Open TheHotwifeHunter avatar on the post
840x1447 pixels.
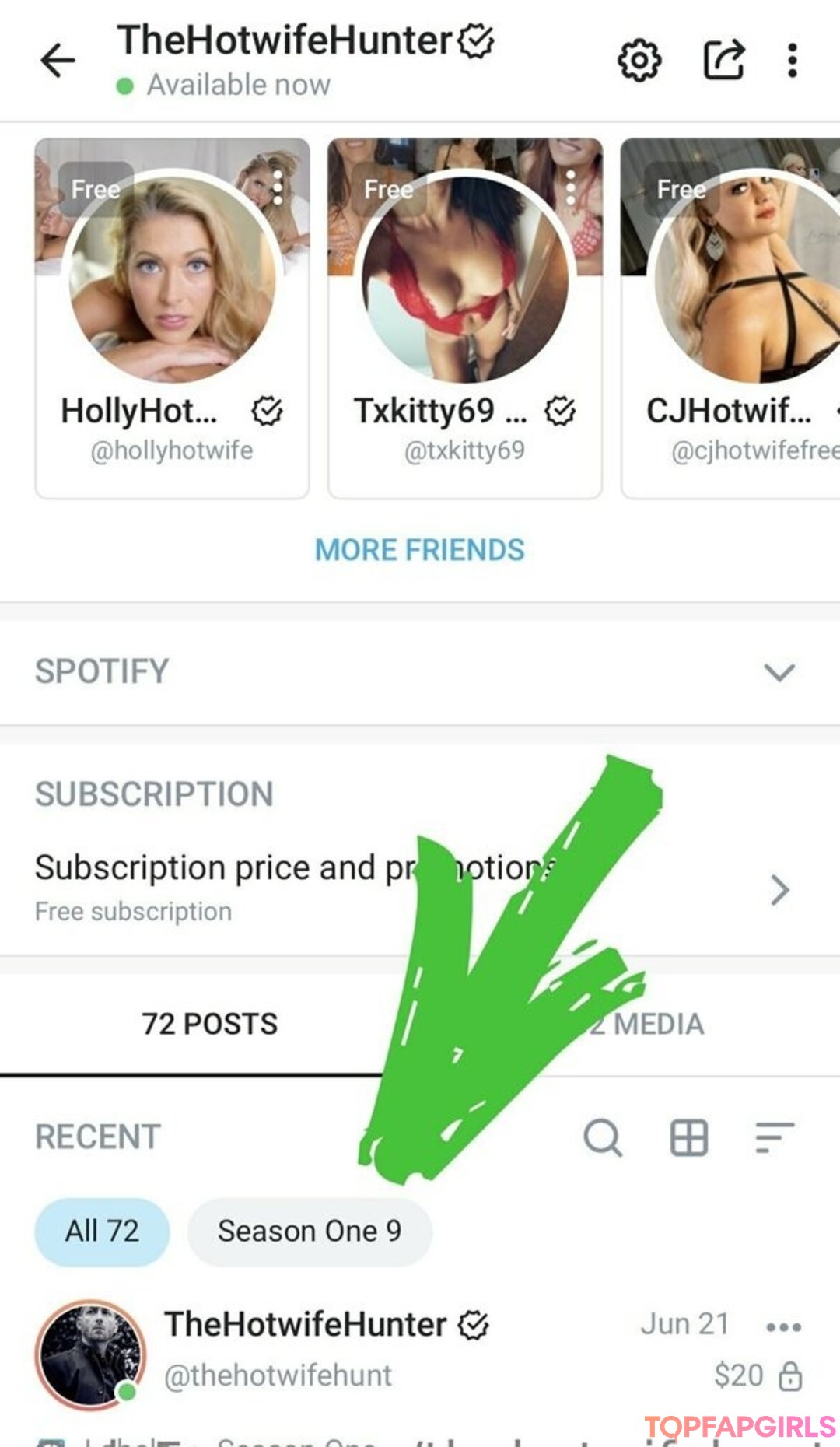[90, 1353]
